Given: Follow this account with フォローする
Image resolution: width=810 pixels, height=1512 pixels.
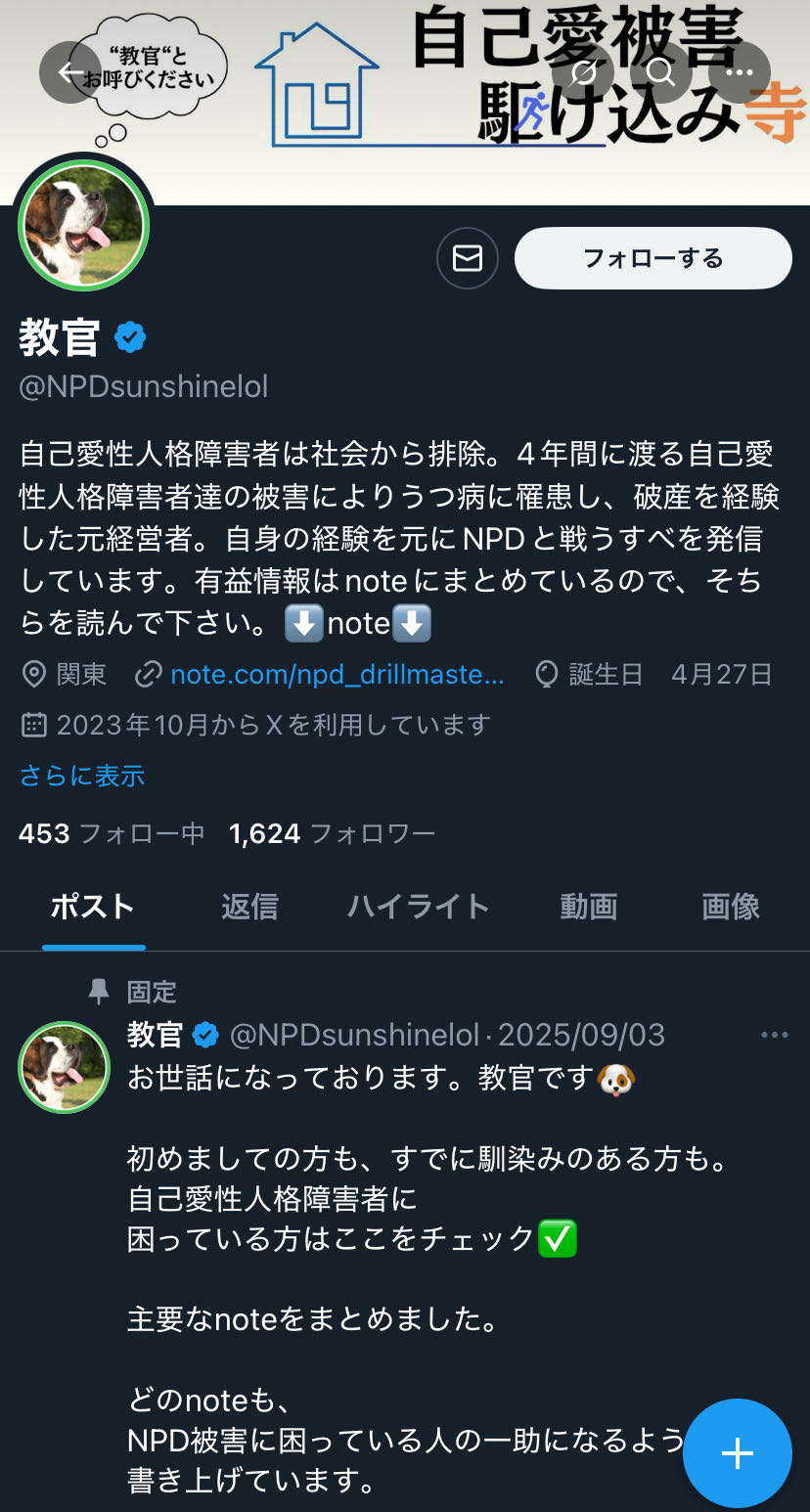Looking at the screenshot, I should coord(652,258).
